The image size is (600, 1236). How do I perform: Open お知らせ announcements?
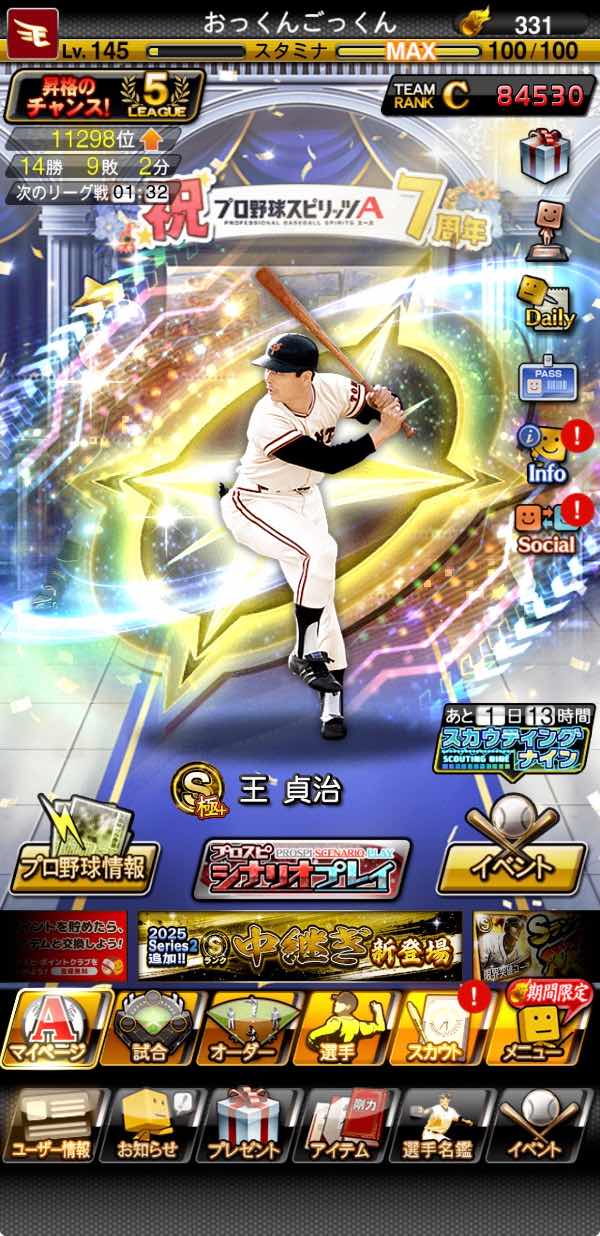pos(150,1127)
